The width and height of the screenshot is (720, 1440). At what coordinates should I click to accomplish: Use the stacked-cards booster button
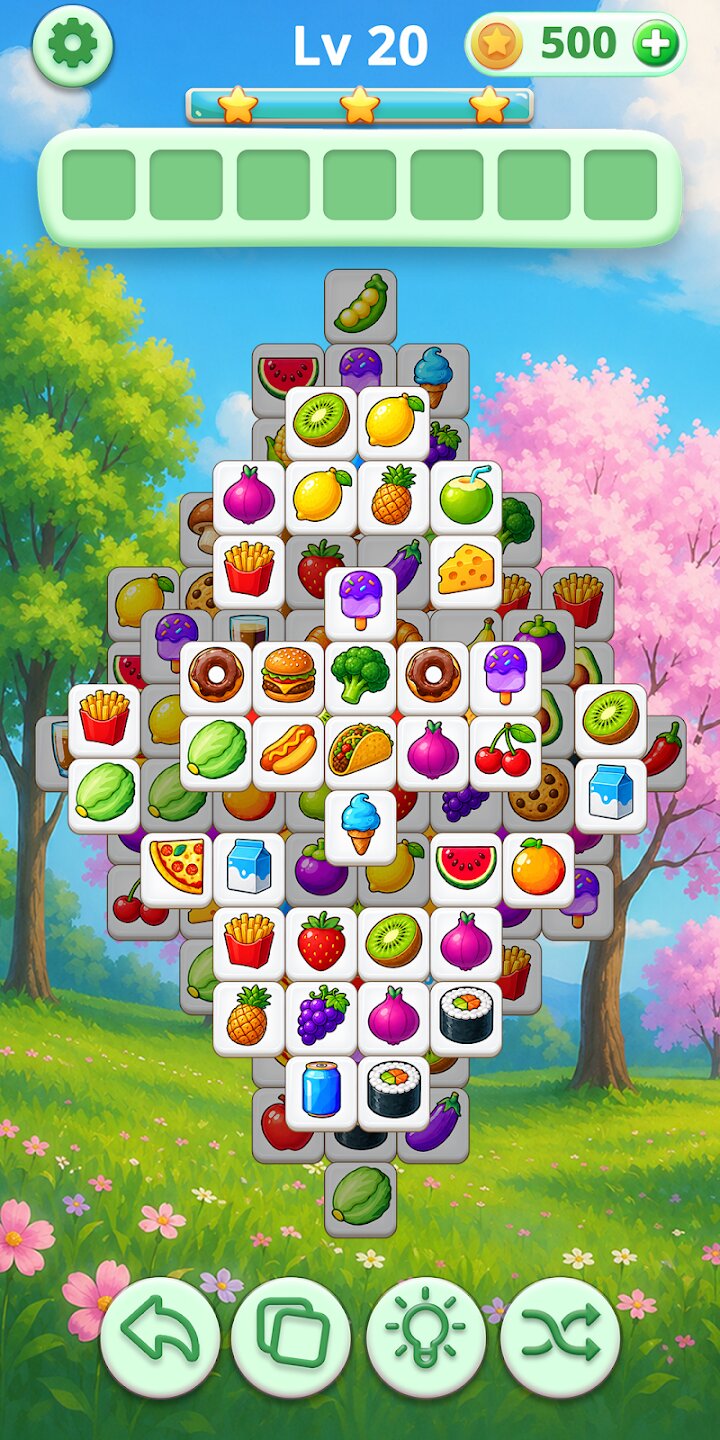tap(291, 1337)
